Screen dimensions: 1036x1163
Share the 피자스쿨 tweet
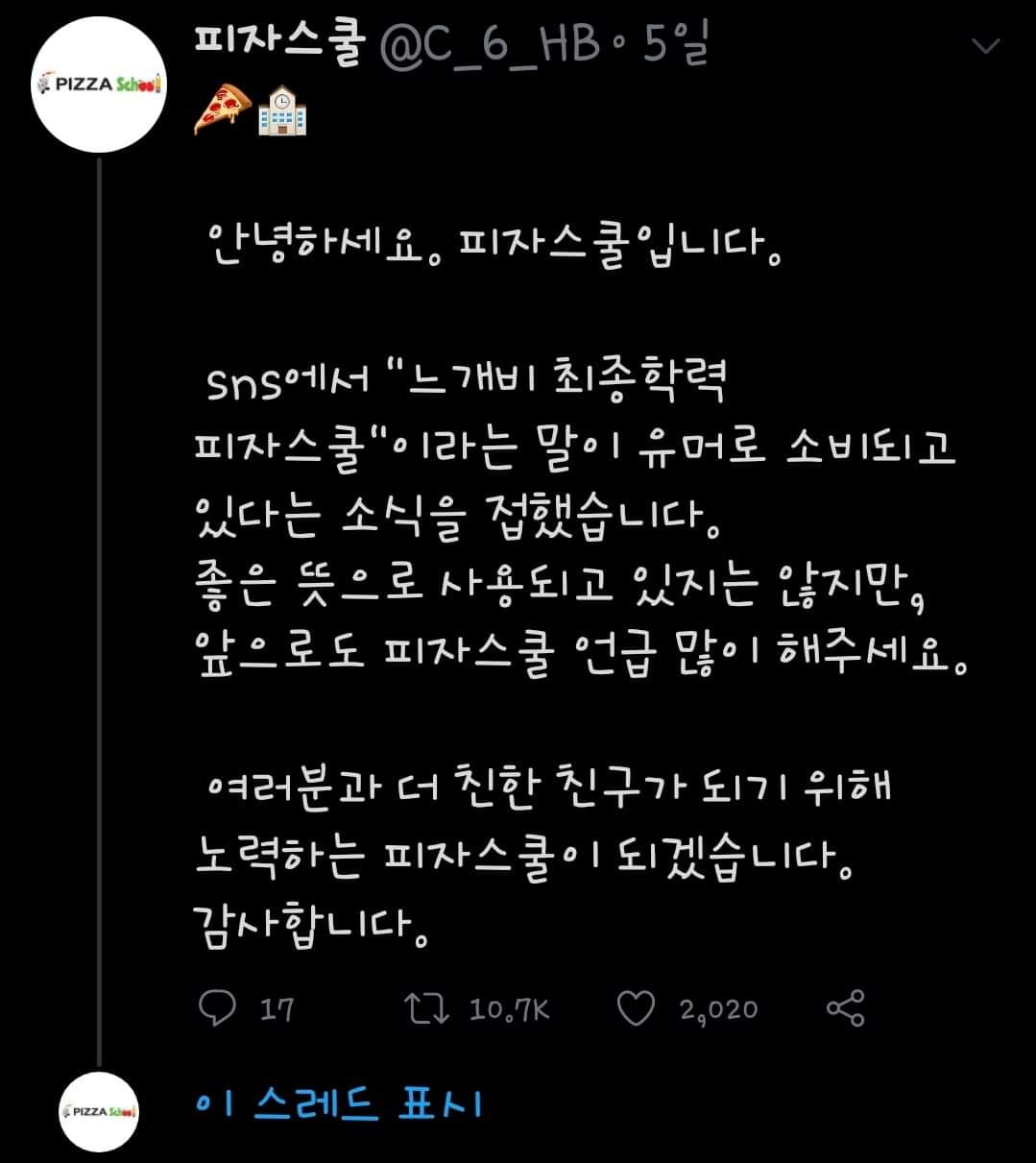click(845, 1008)
